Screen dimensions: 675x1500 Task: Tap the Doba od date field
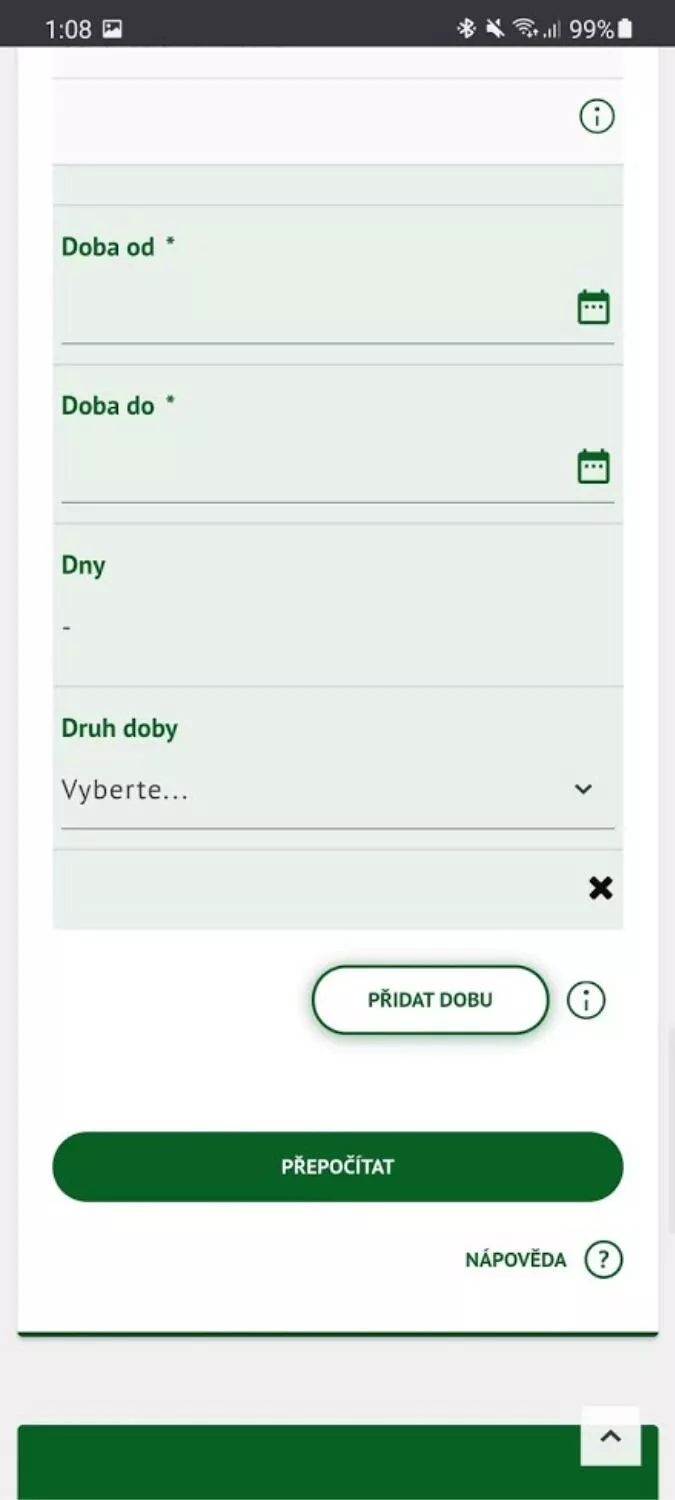337,308
